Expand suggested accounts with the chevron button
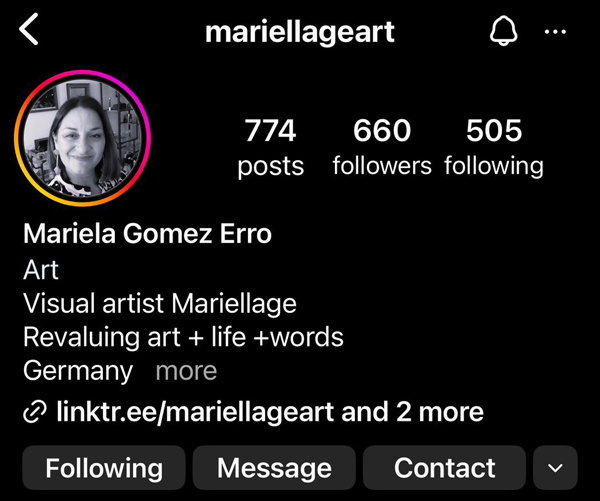Image resolution: width=600 pixels, height=501 pixels. [x=556, y=467]
